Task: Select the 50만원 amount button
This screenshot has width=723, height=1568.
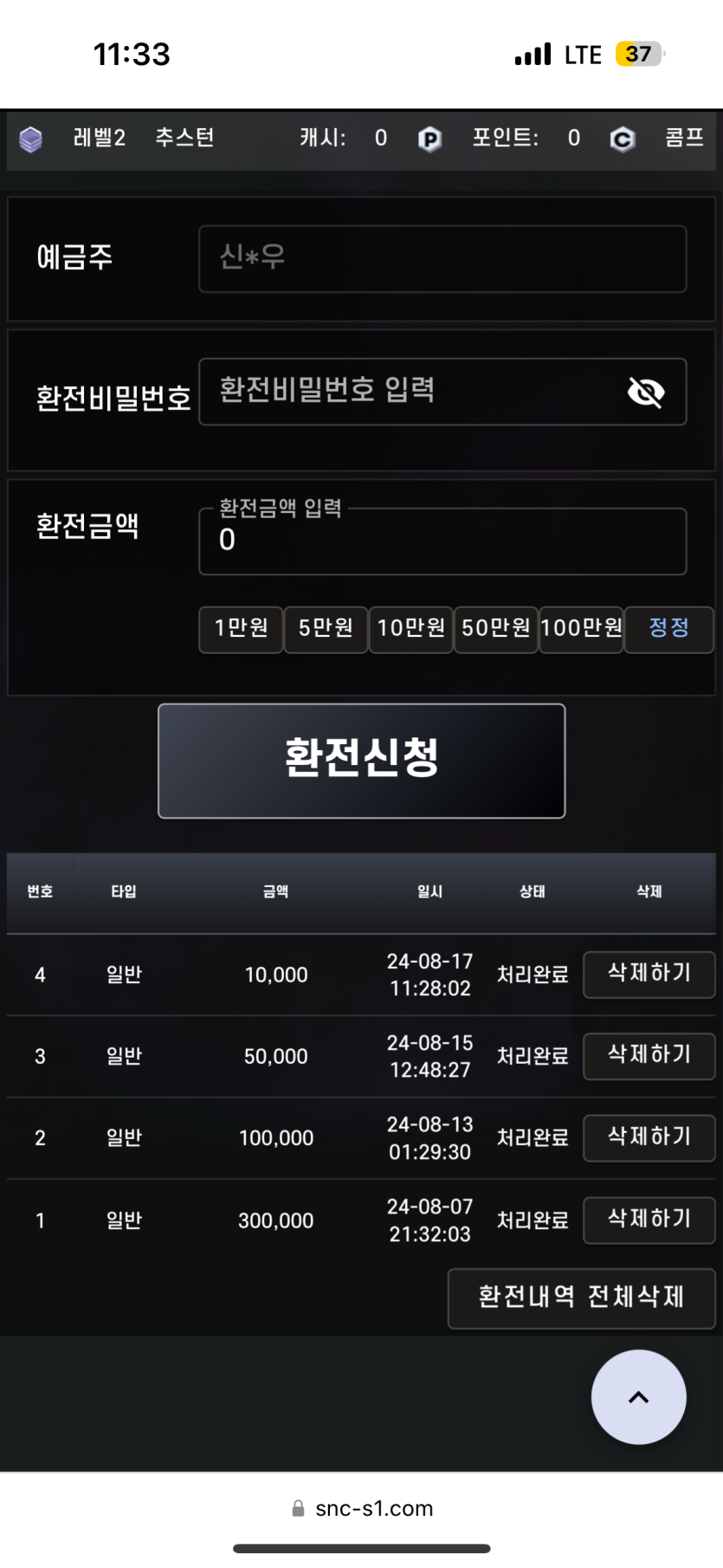Action: point(496,629)
